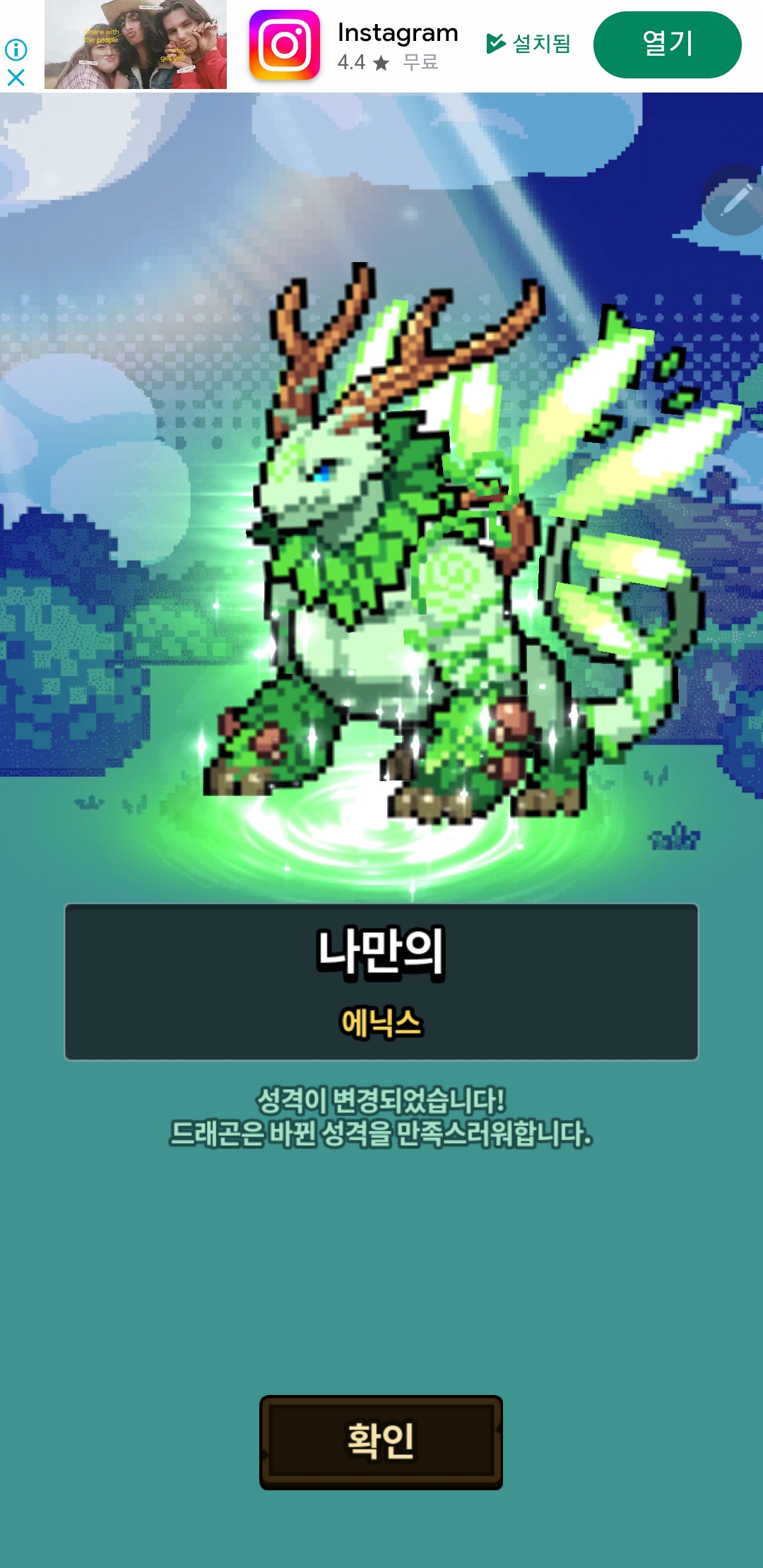The image size is (763, 1568).
Task: View ad info icon
Action: click(x=16, y=49)
